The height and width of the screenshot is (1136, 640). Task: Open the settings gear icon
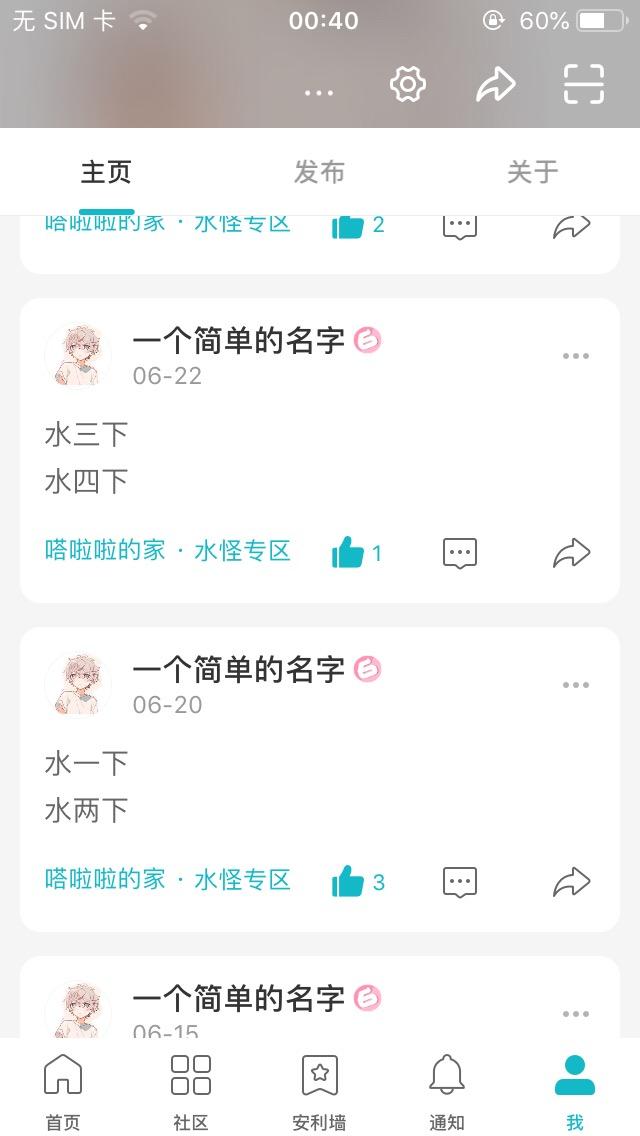pos(408,85)
